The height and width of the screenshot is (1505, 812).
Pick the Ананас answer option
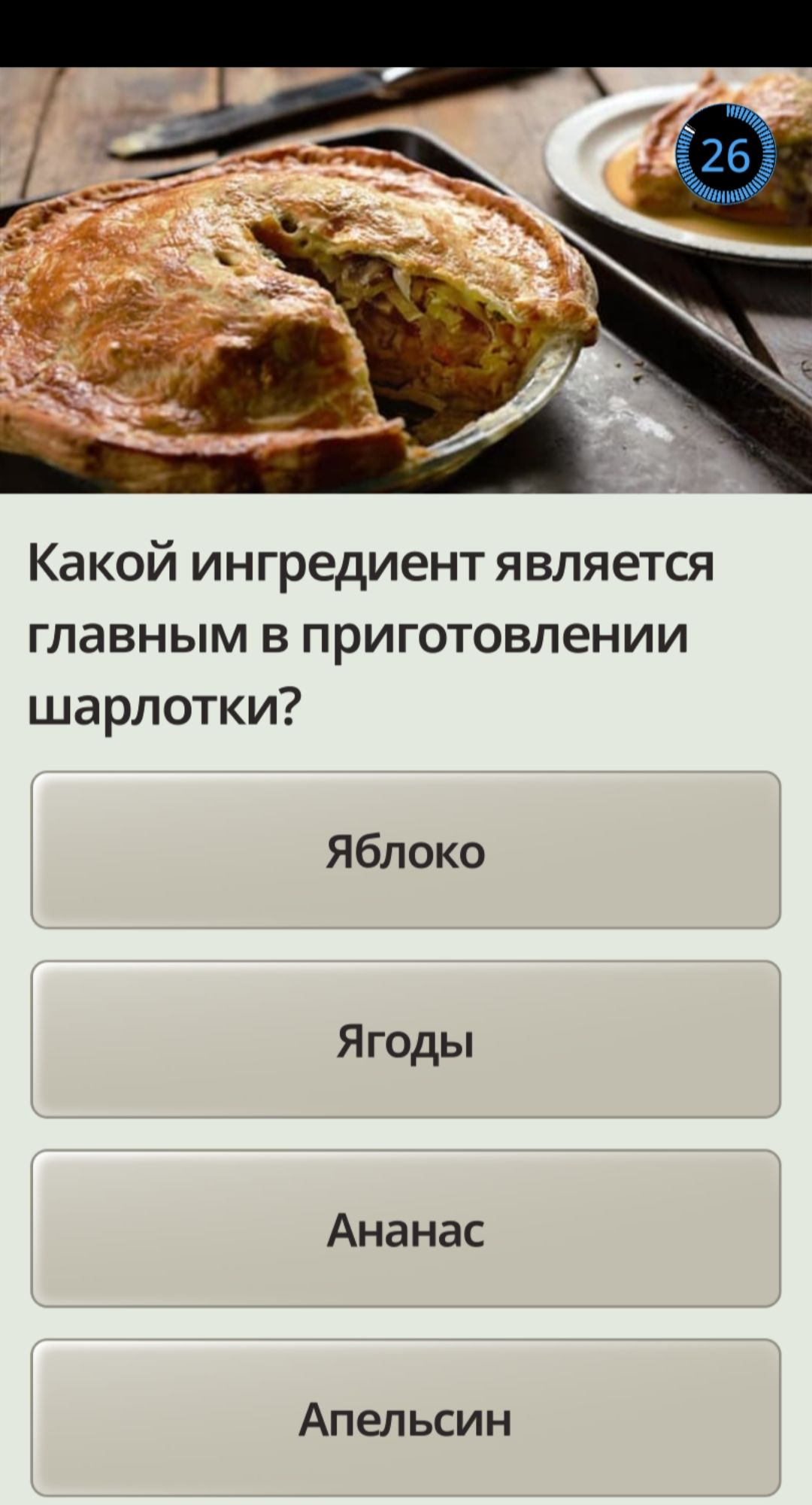pos(405,1229)
